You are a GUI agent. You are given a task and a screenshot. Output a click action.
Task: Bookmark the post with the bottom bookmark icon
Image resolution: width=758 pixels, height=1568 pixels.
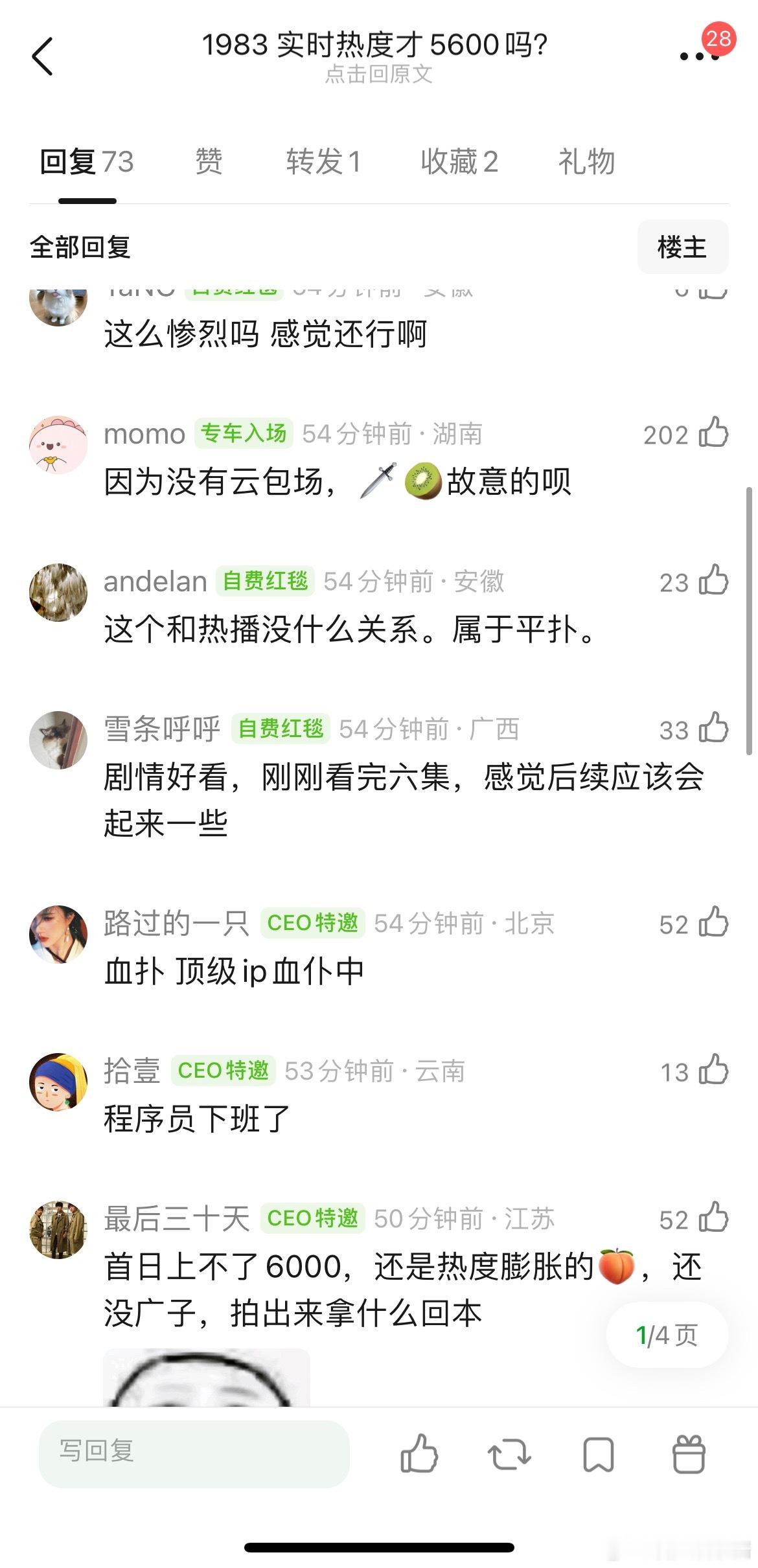click(x=599, y=1456)
